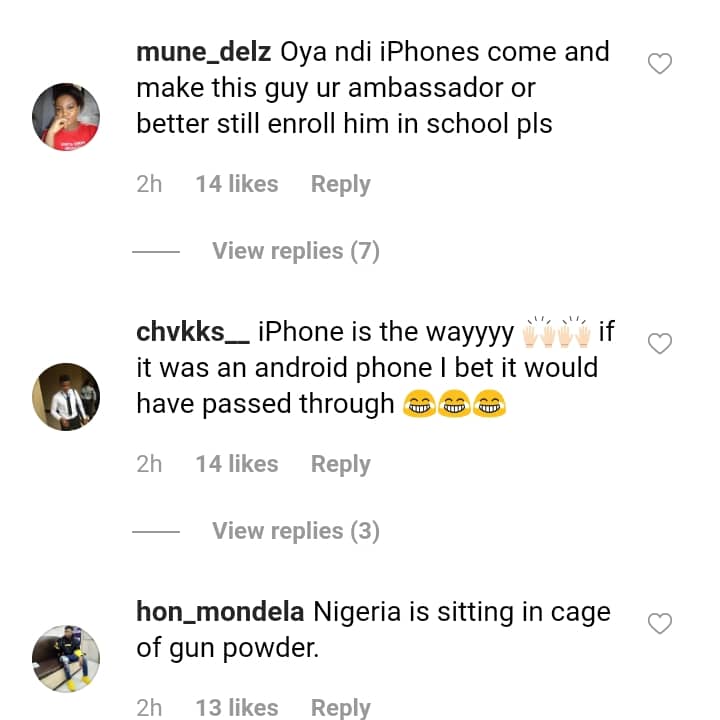Open hon_mondela's profile avatar
720x720 pixels.
point(66,659)
